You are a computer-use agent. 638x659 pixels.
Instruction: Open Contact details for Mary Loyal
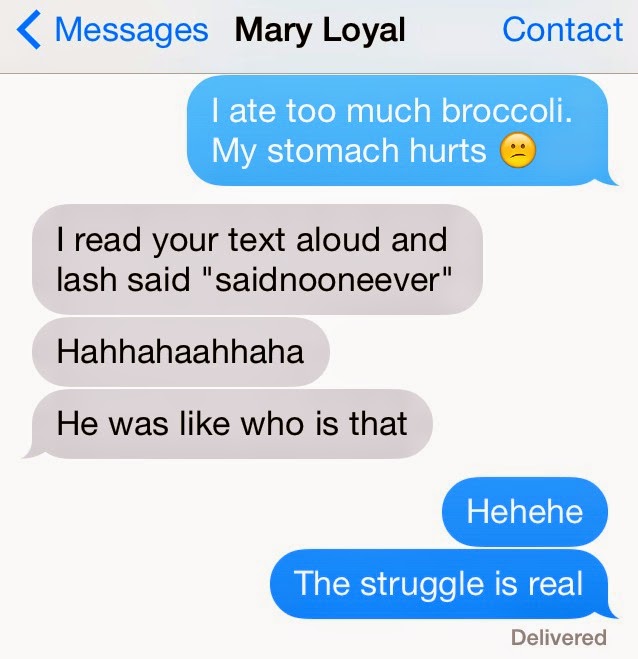(562, 30)
